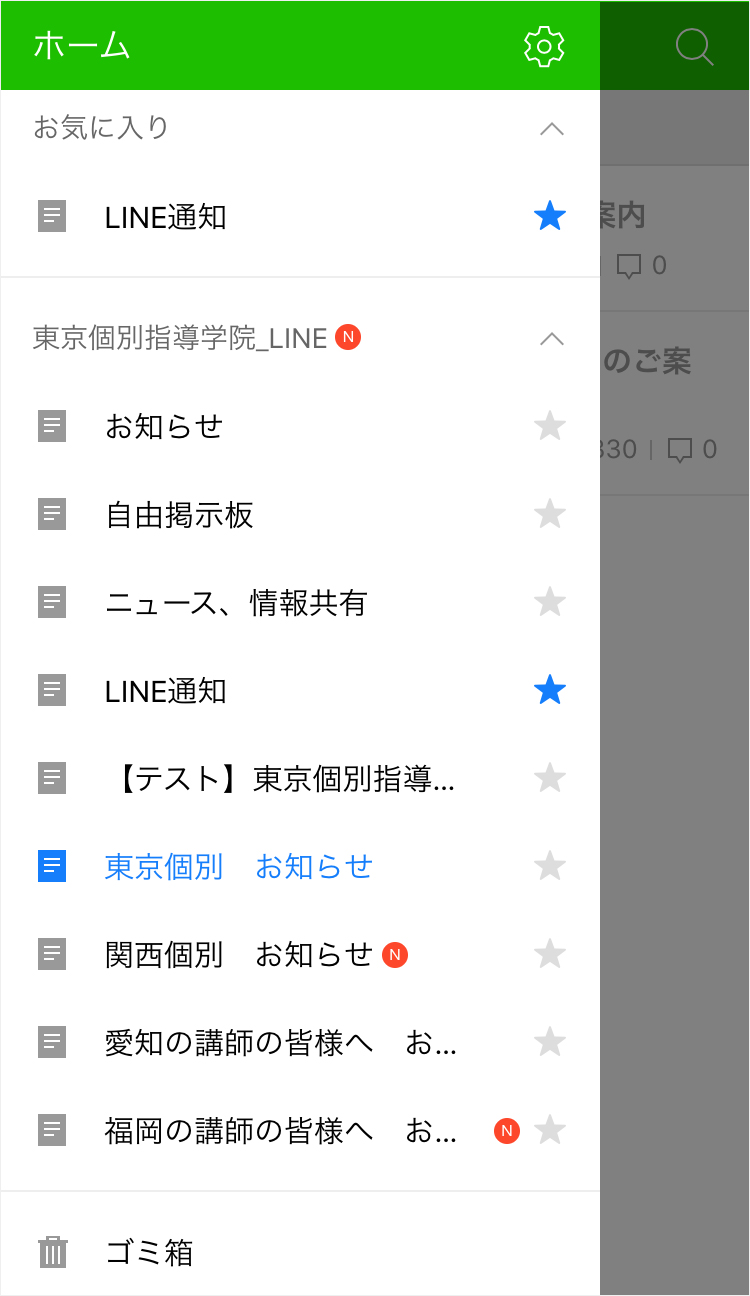Open the settings gear icon
Screen dimensions: 750x1296
click(x=544, y=46)
